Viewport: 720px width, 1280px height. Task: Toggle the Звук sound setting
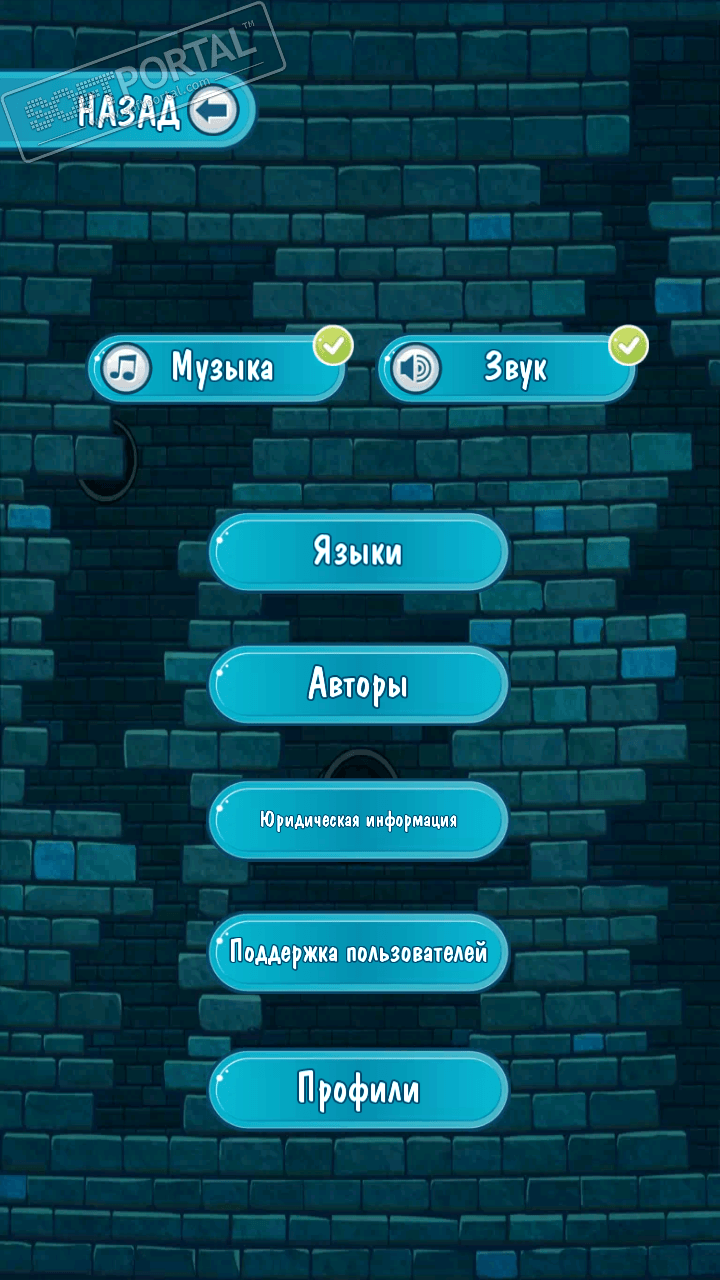click(507, 369)
